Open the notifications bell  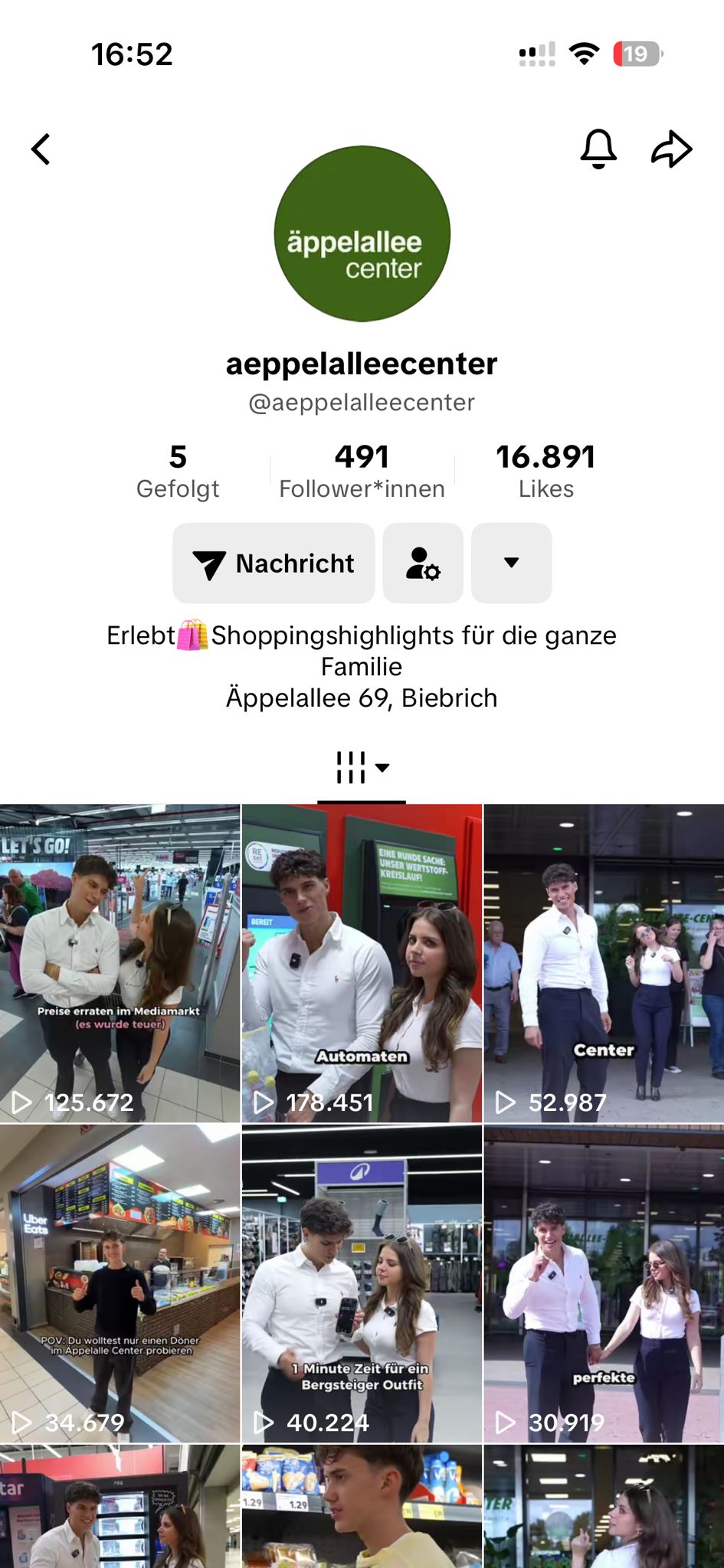598,149
